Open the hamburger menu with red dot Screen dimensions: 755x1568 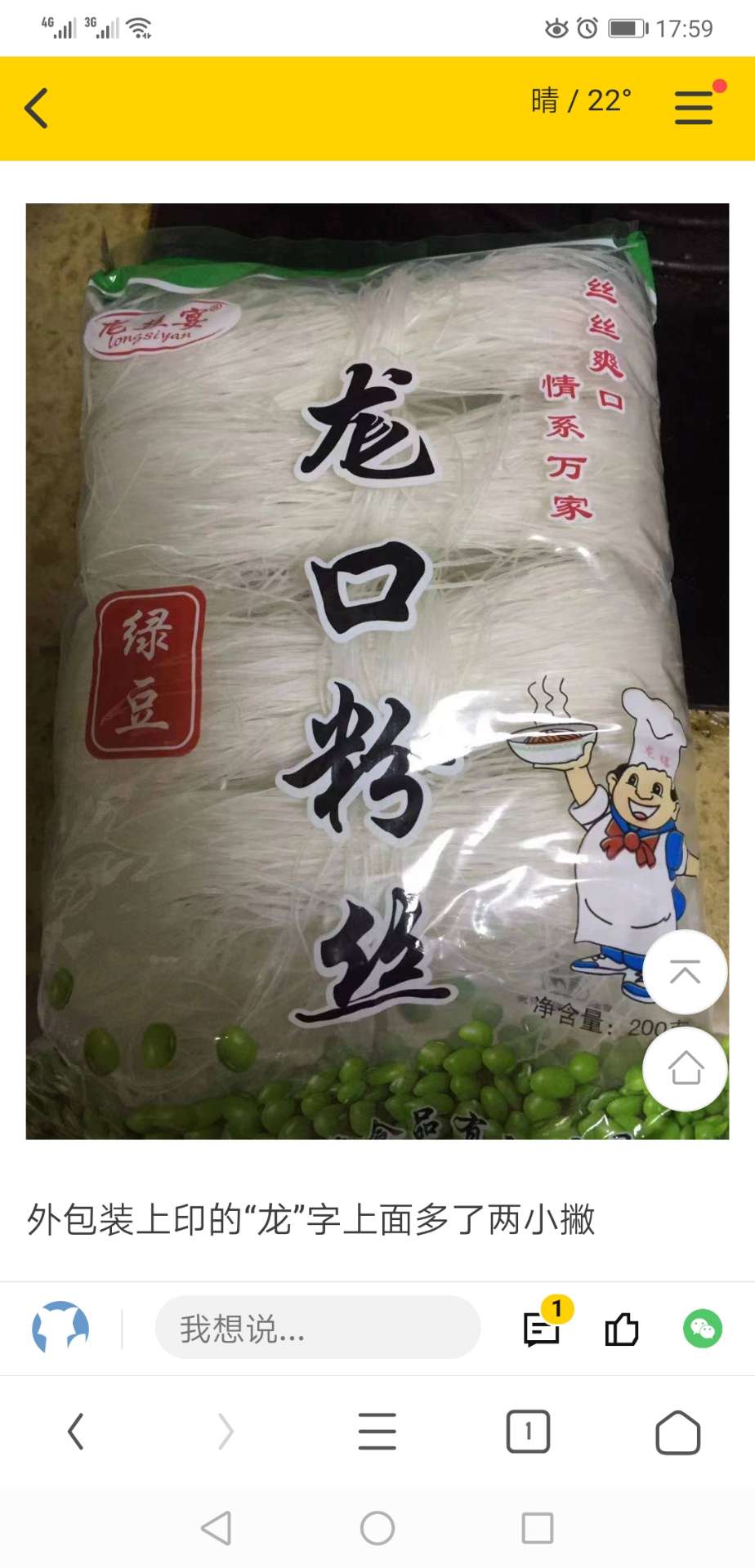tap(695, 106)
